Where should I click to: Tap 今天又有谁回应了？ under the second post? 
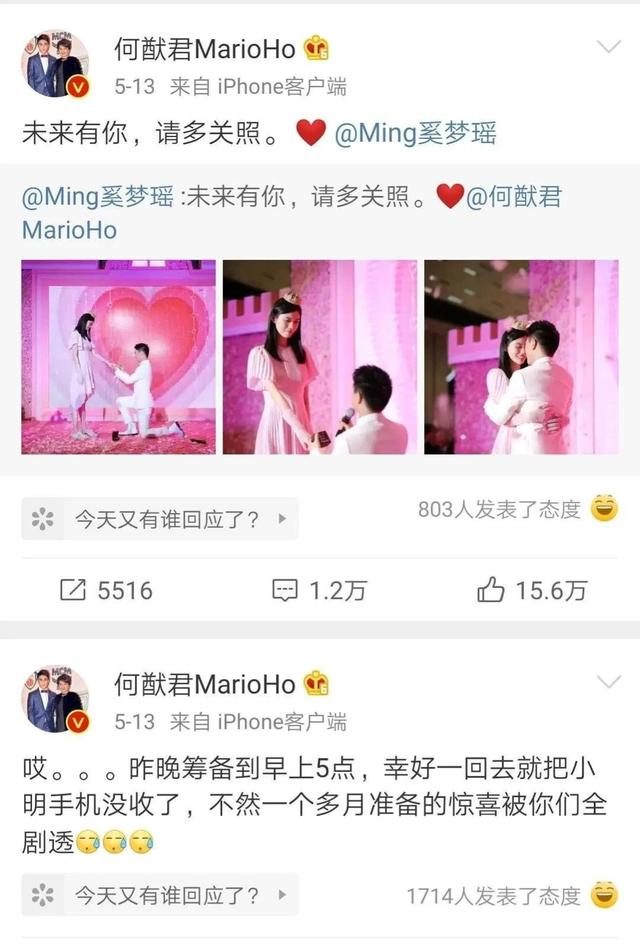pyautogui.click(x=160, y=895)
